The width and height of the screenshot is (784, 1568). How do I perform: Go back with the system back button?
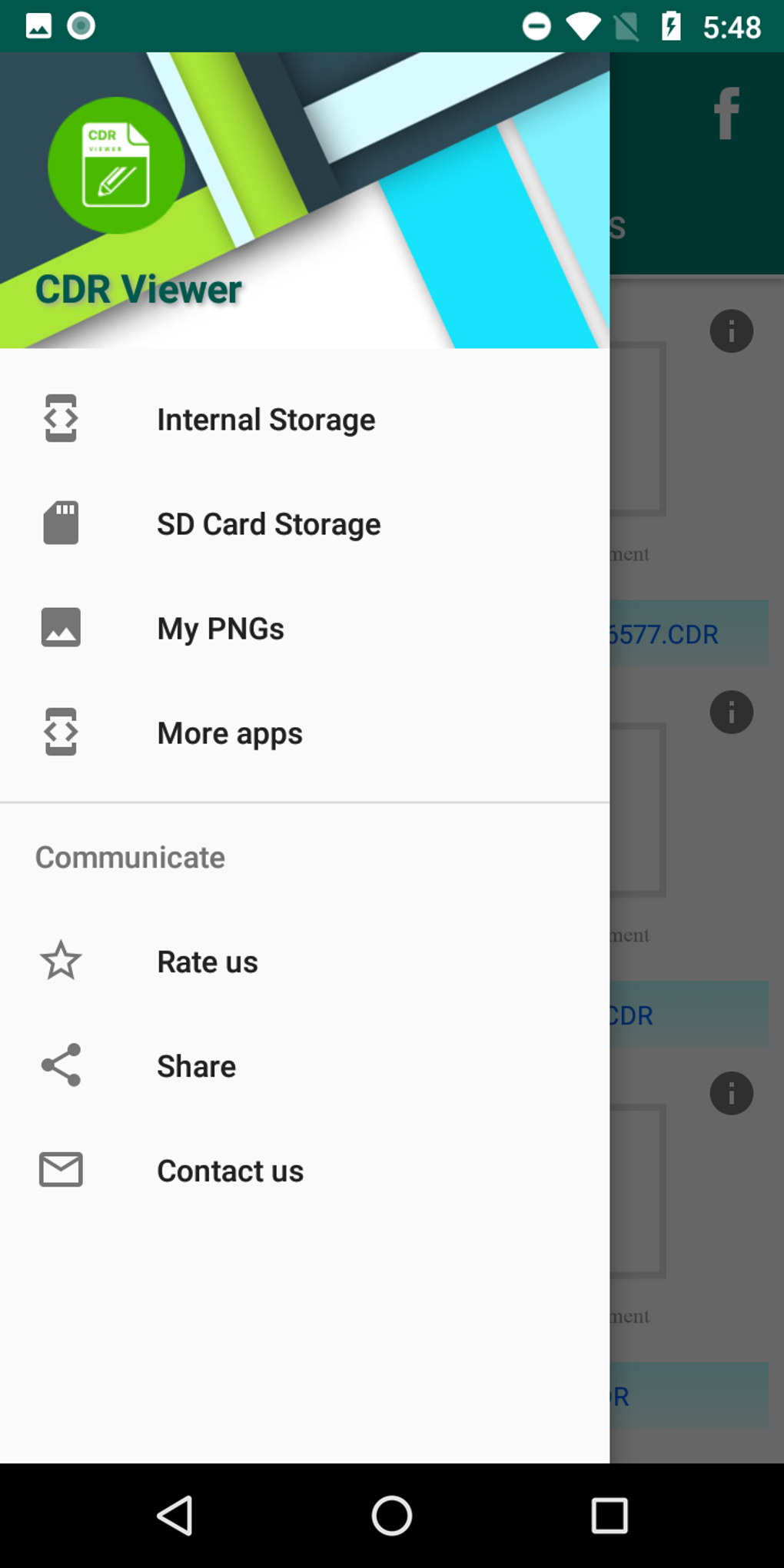[x=175, y=1516]
